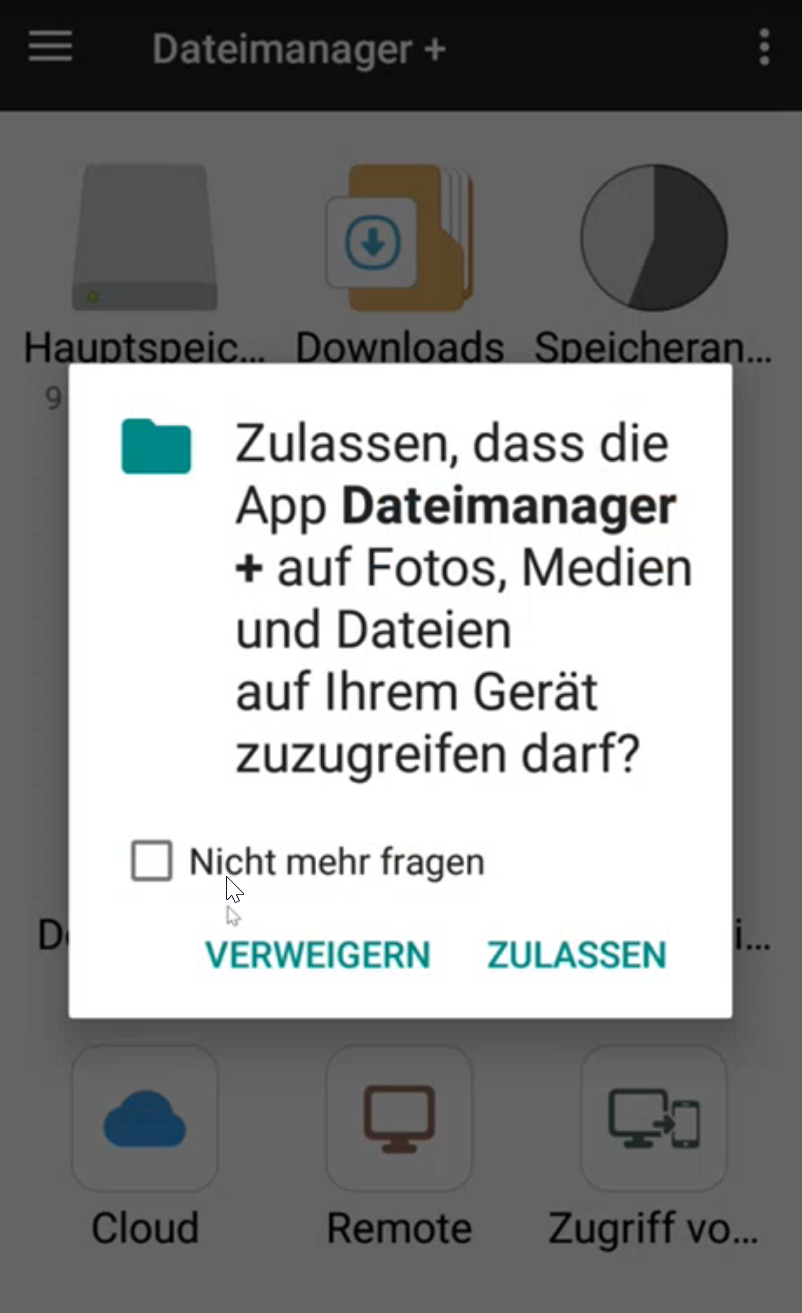The width and height of the screenshot is (802, 1313).
Task: Check the 'Nicht mehr fragen' checkbox
Action: pos(152,861)
